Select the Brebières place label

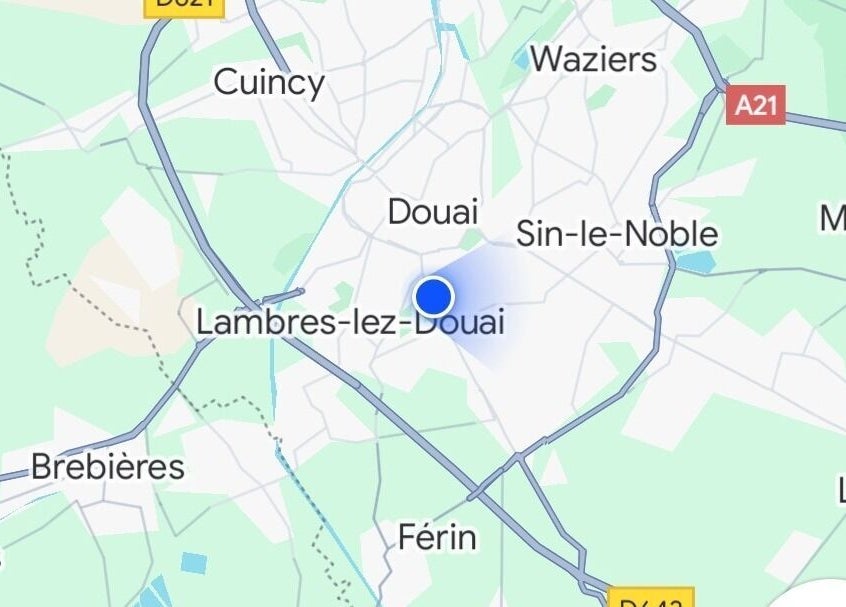pyautogui.click(x=108, y=467)
